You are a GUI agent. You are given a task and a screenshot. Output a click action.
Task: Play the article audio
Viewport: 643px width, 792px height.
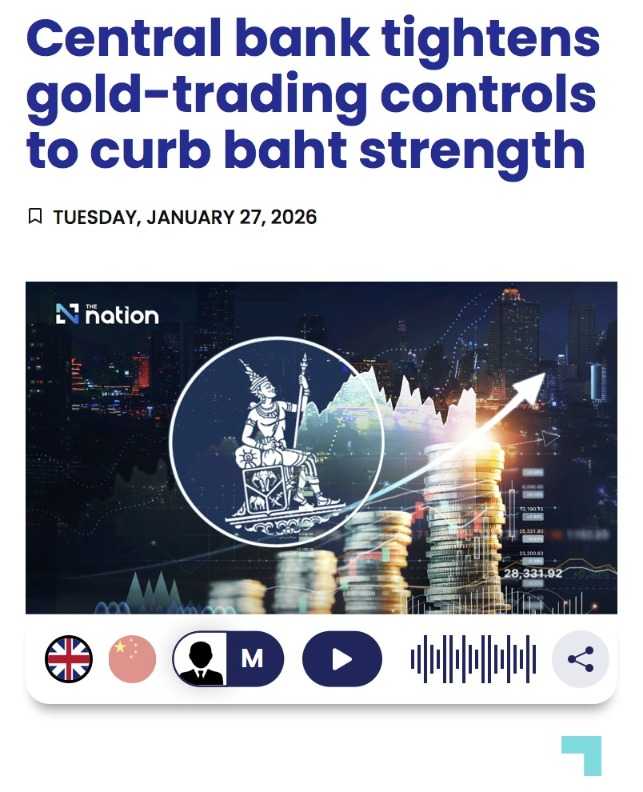coord(342,659)
